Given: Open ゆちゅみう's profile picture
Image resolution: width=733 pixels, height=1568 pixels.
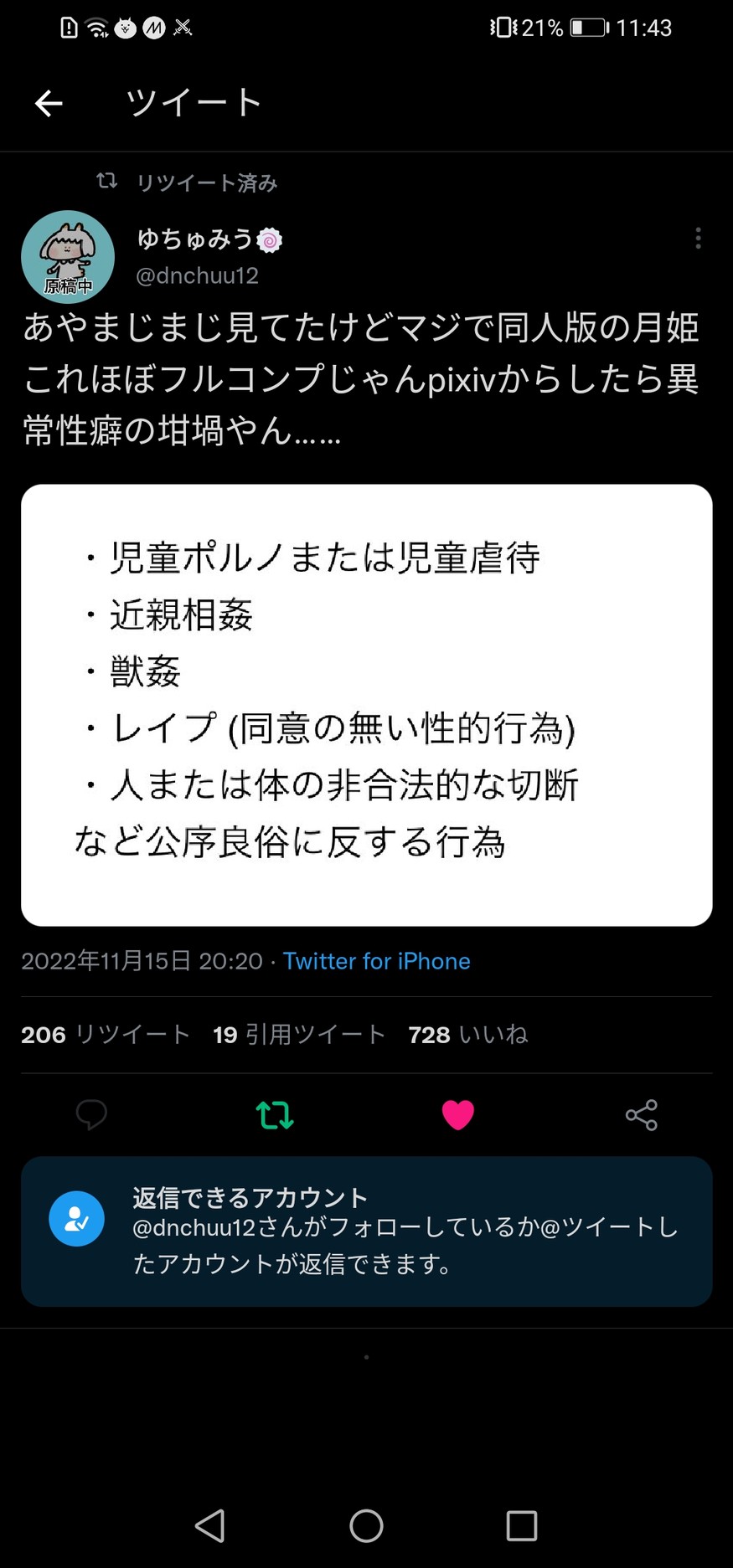Looking at the screenshot, I should tap(68, 256).
